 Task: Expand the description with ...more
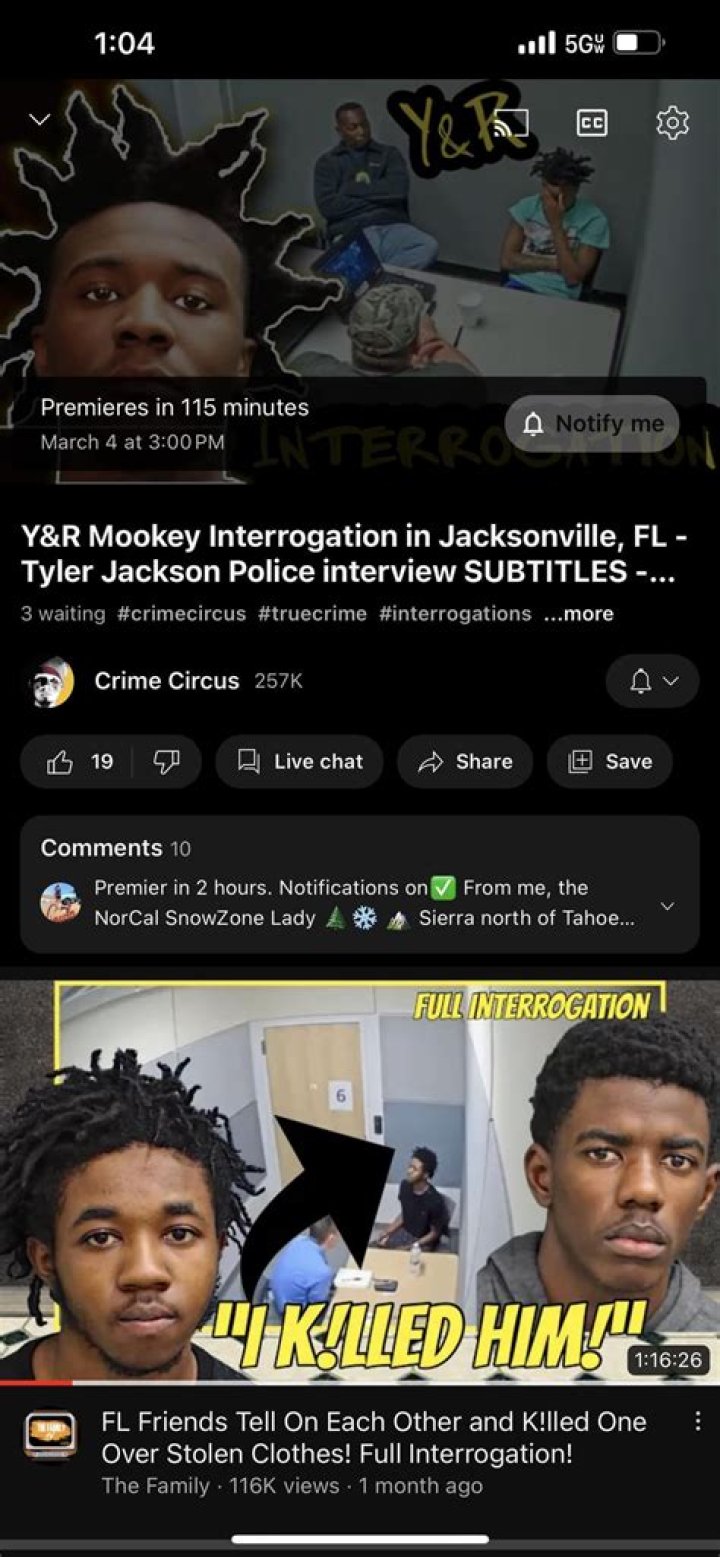click(579, 614)
